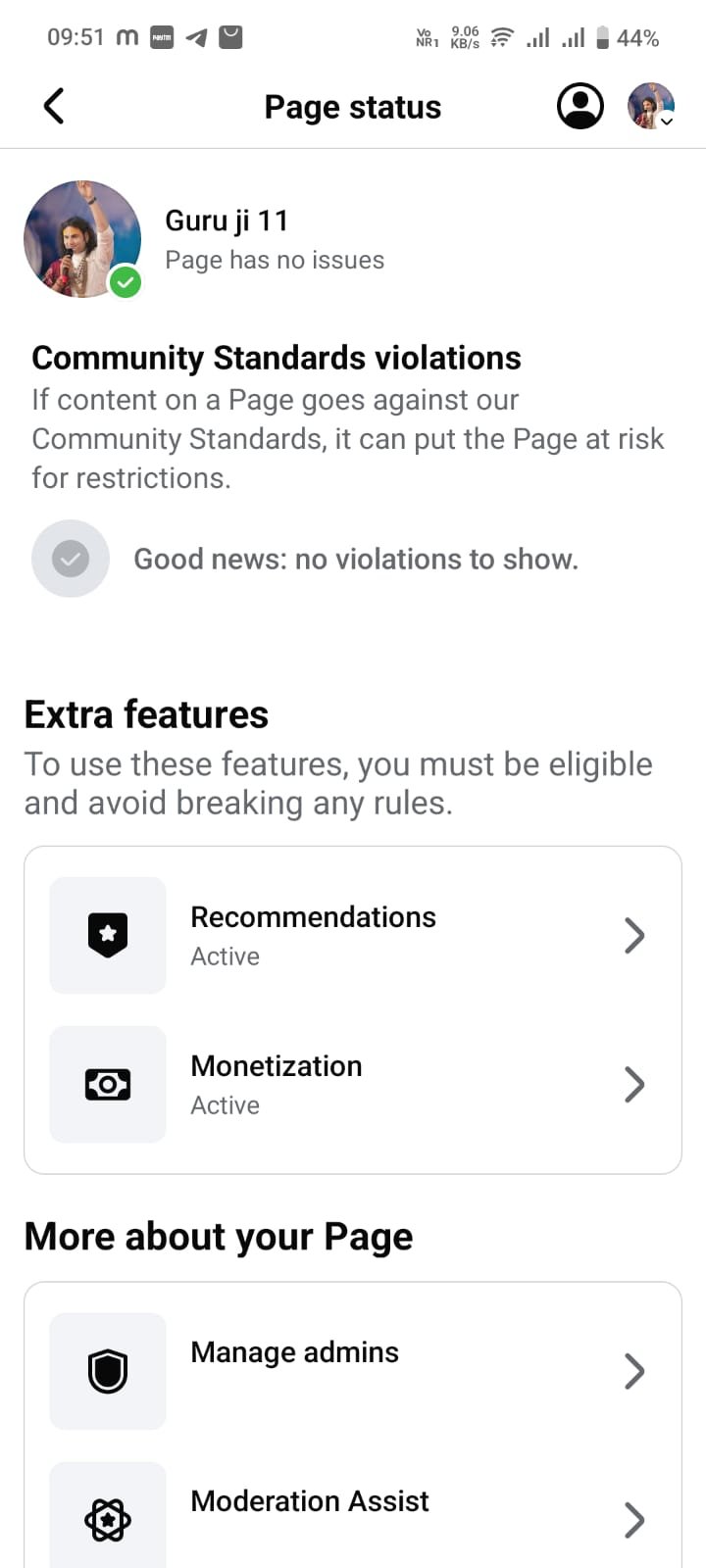The height and width of the screenshot is (1568, 706).
Task: Open the profile switcher avatar dropdown
Action: [651, 106]
